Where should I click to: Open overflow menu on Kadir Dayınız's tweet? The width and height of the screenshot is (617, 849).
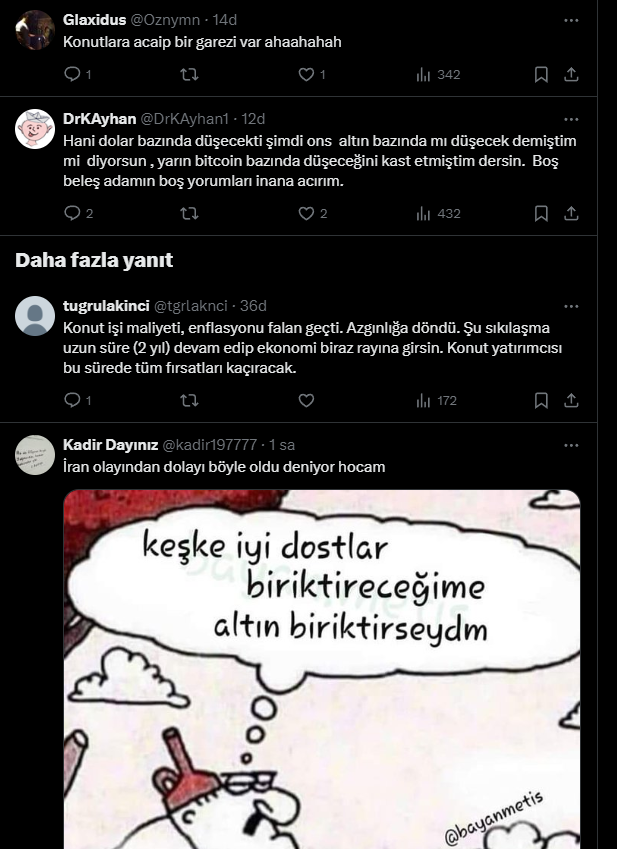(571, 444)
